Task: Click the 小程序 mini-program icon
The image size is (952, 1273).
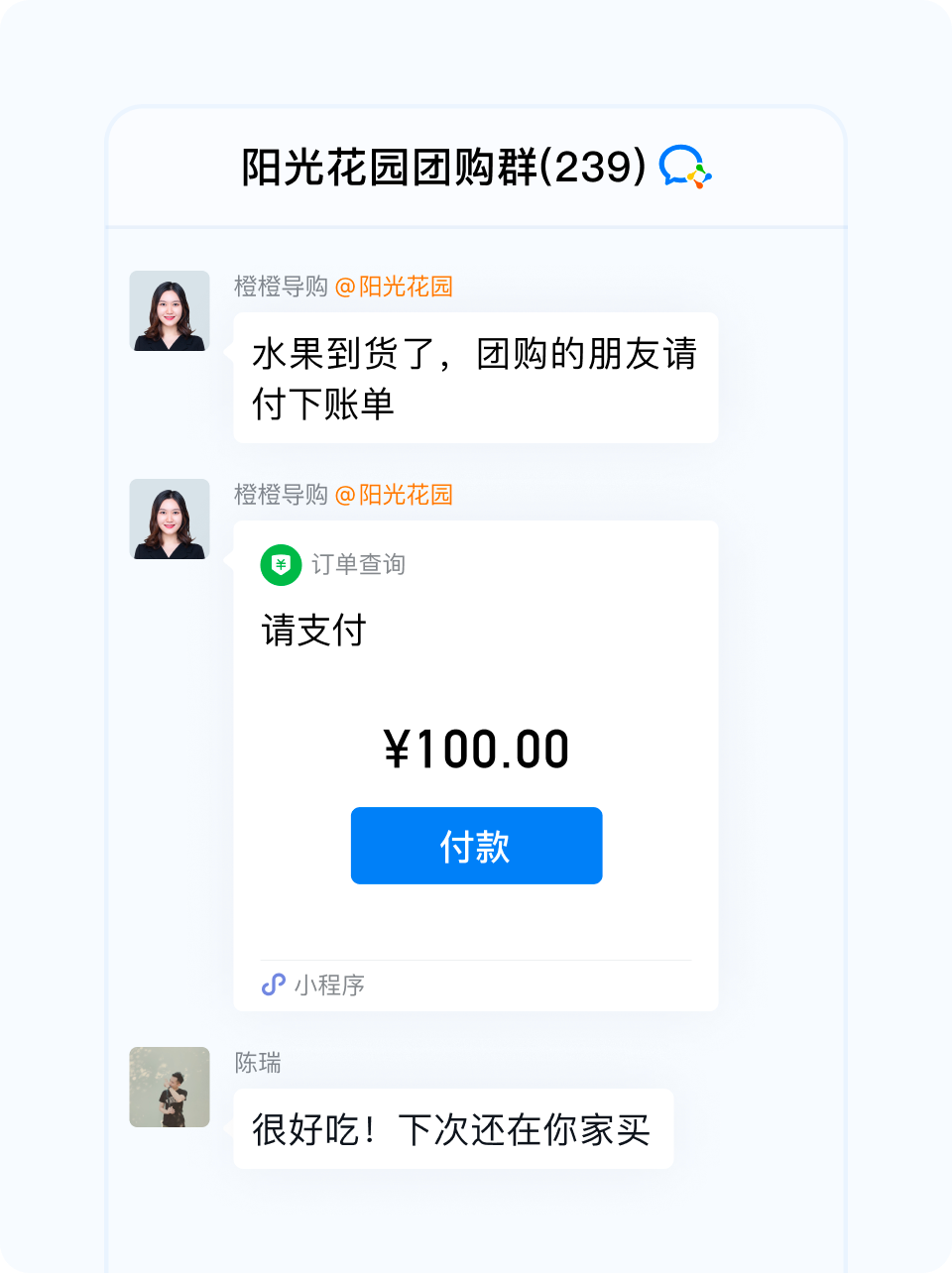Action: [x=271, y=985]
